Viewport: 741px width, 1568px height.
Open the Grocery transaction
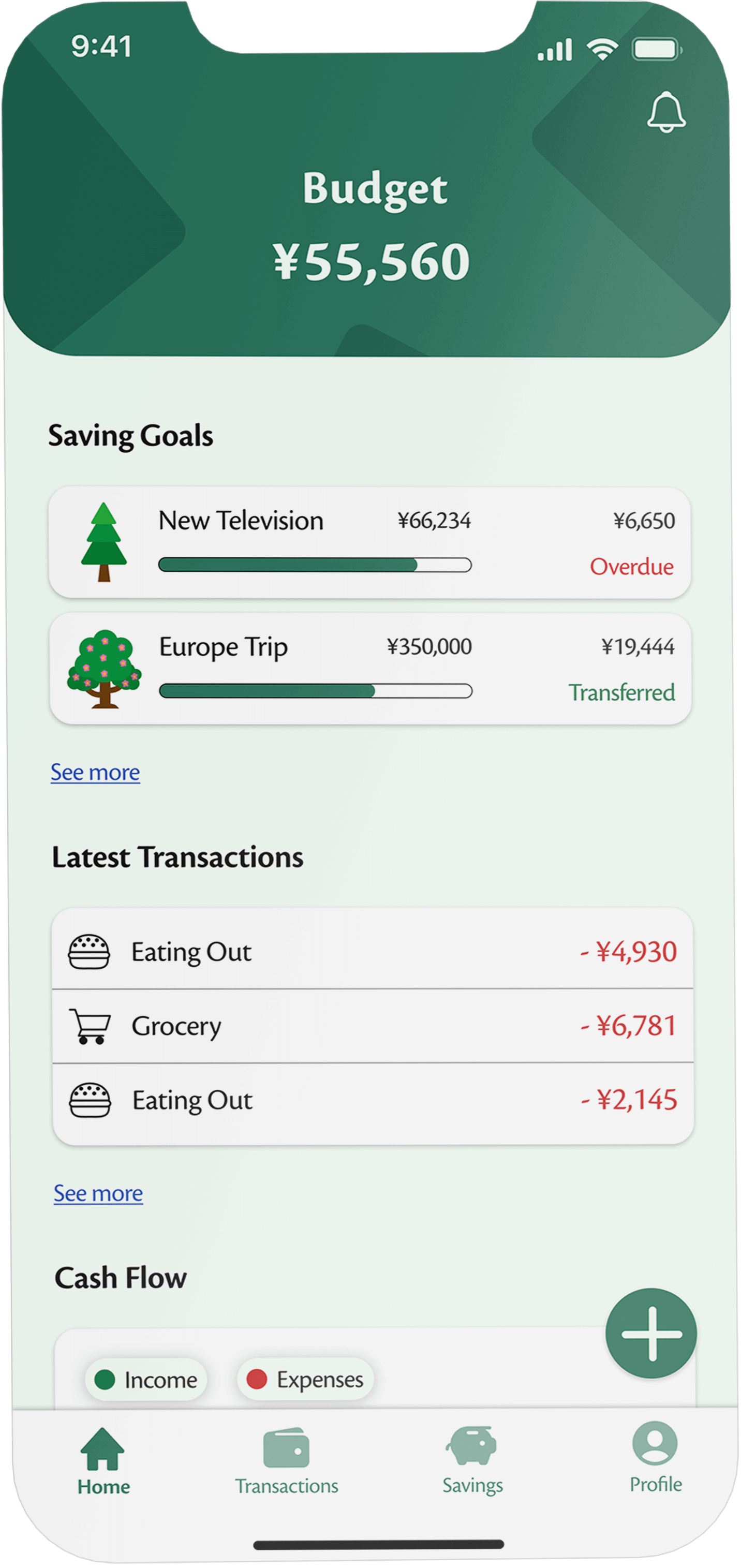point(372,1026)
